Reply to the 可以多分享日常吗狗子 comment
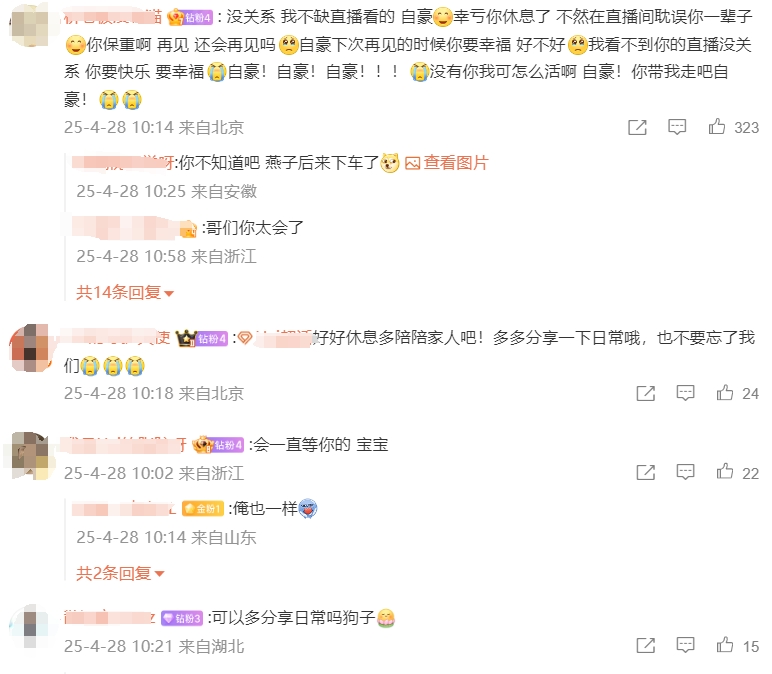The height and width of the screenshot is (674, 772). coord(685,646)
